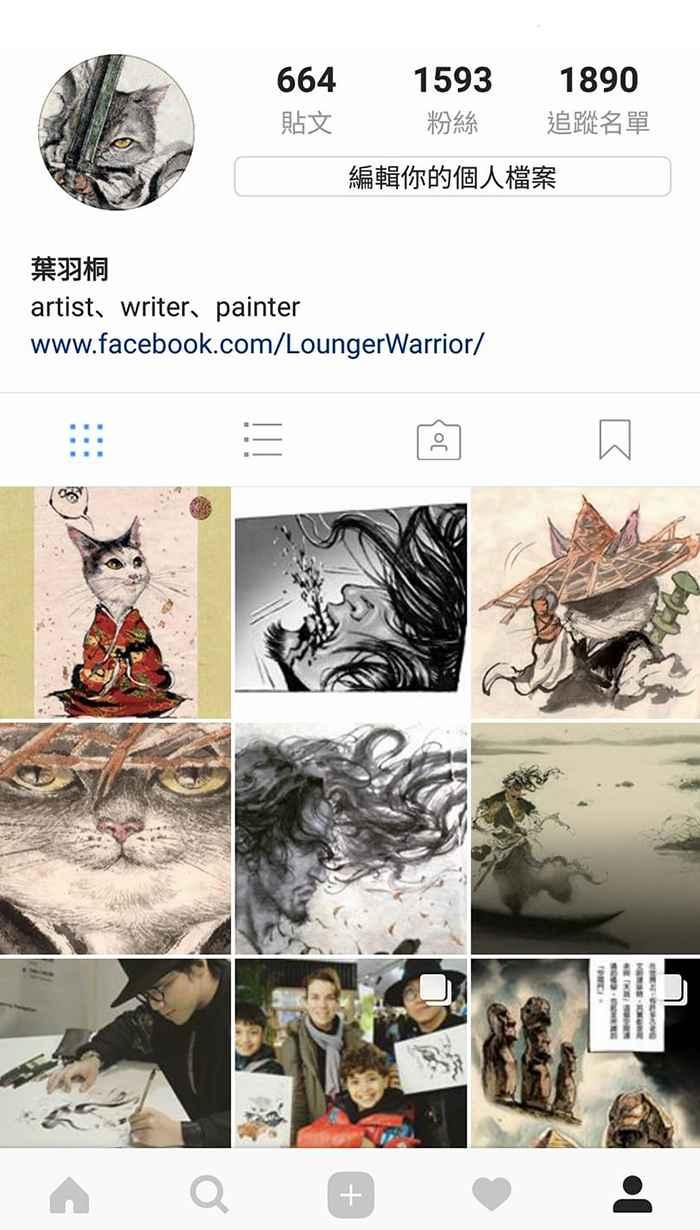700x1230 pixels.
Task: Switch to grid view tab
Action: click(x=86, y=440)
